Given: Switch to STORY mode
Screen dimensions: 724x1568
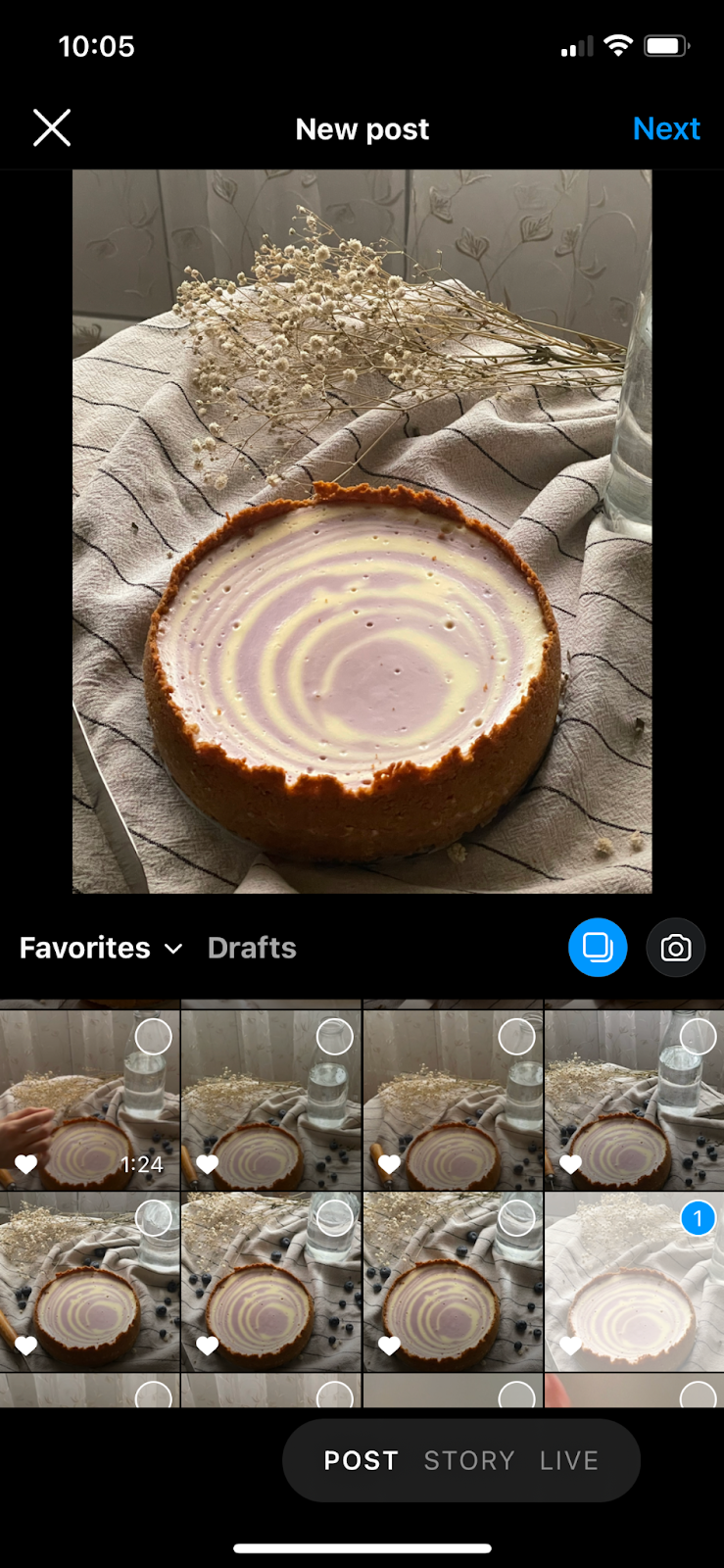Looking at the screenshot, I should (469, 1460).
